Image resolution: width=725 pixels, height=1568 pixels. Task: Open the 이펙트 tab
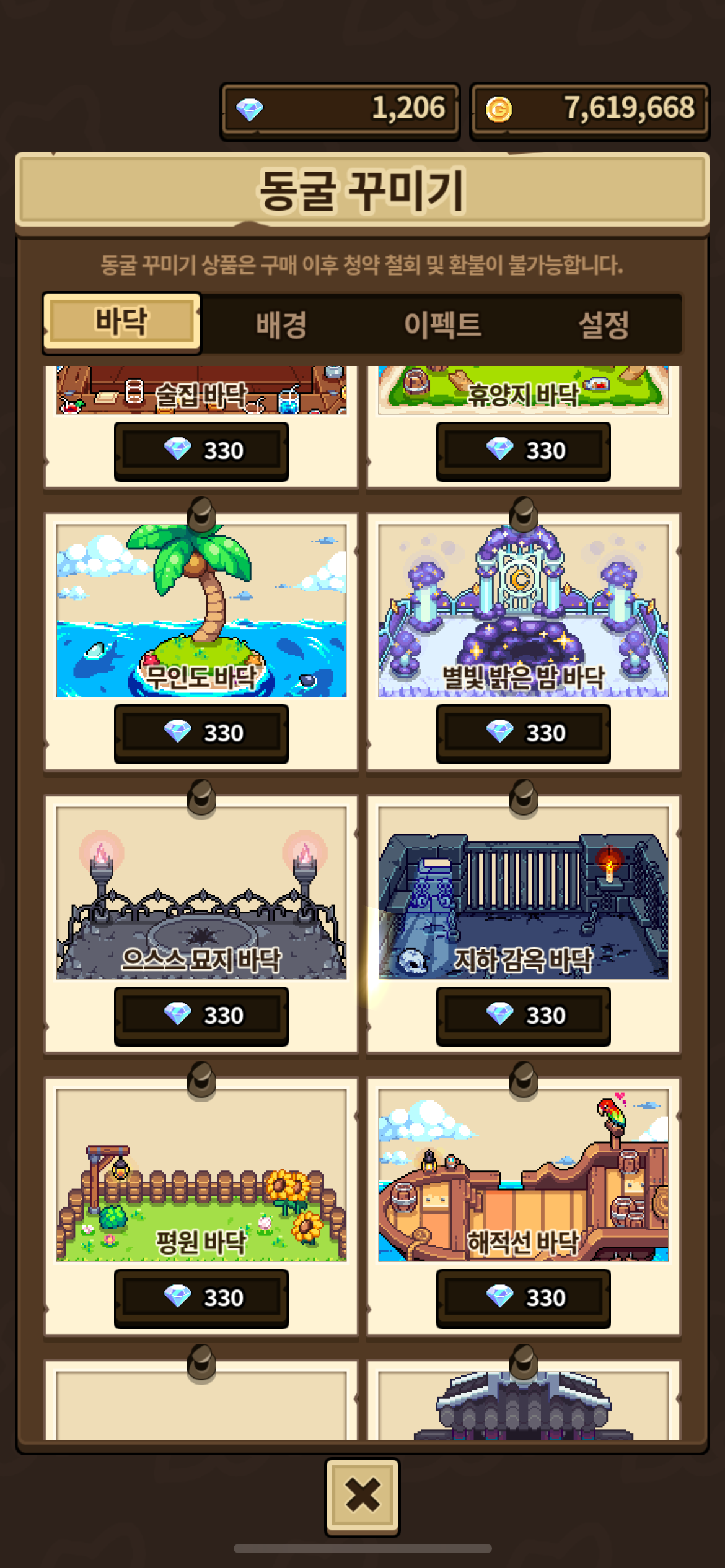(x=442, y=324)
